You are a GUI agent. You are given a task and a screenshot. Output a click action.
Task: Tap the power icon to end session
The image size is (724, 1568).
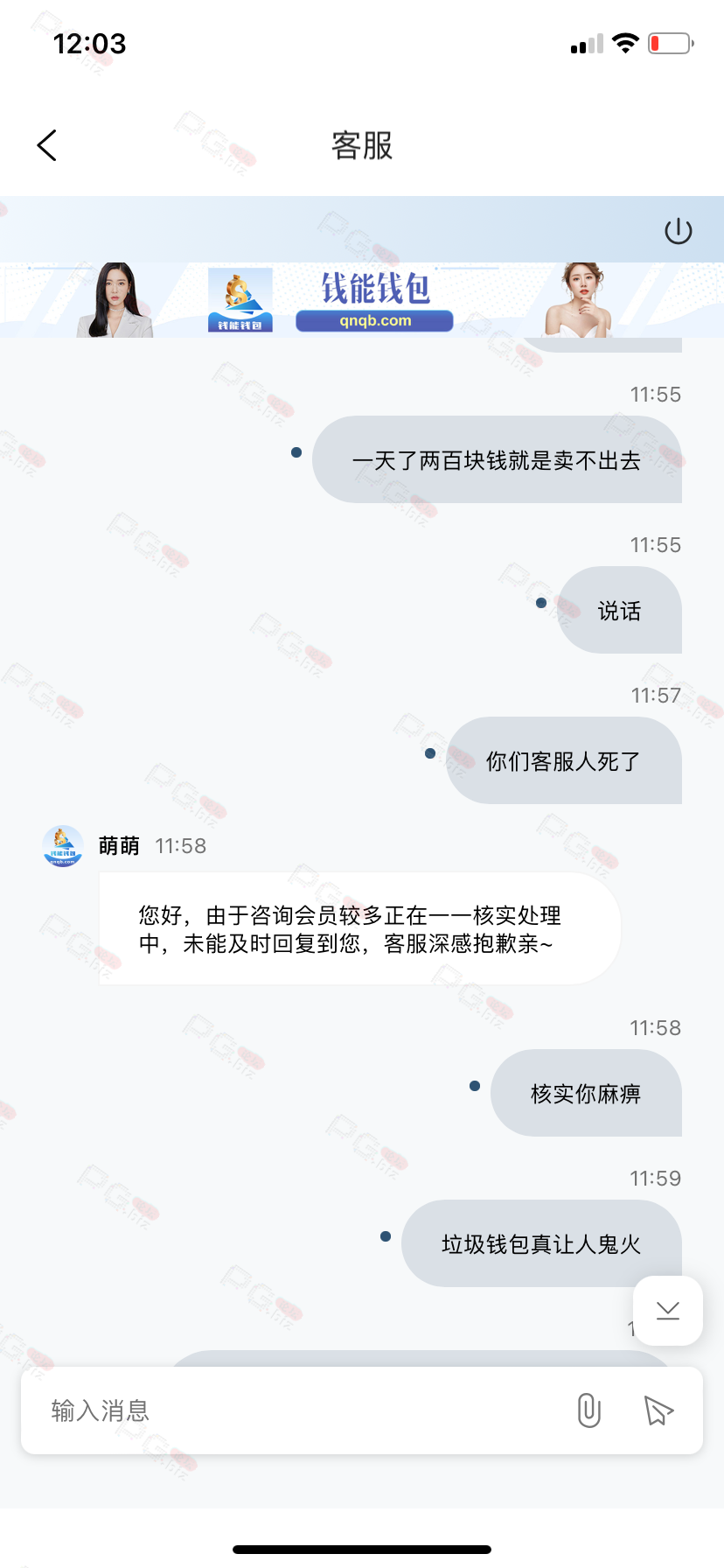click(x=679, y=232)
